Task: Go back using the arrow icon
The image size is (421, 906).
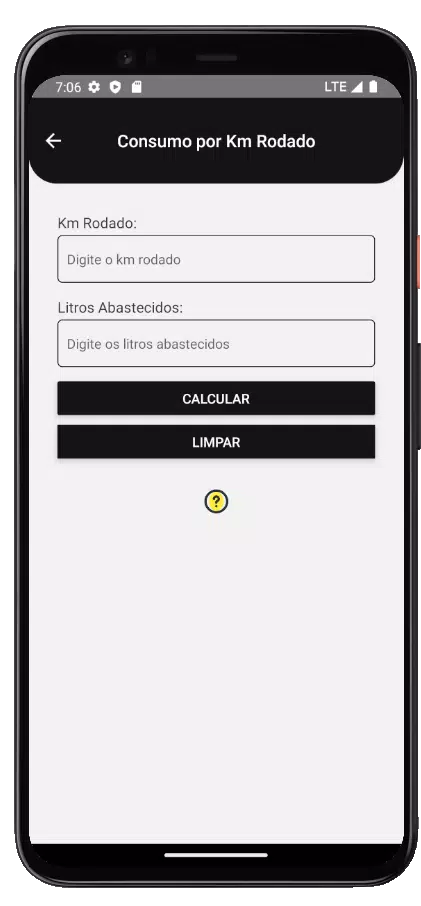Action: click(x=53, y=141)
